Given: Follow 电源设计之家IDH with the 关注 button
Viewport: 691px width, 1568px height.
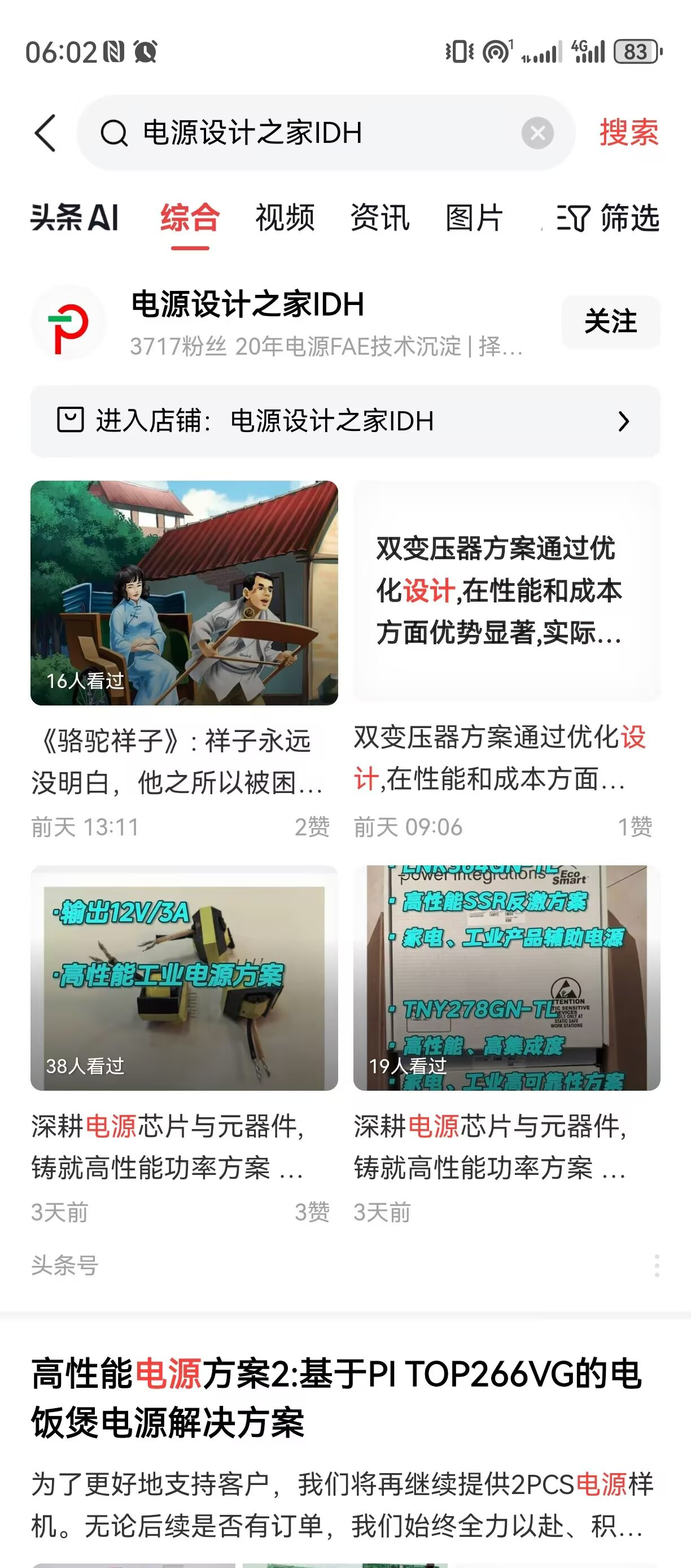Looking at the screenshot, I should [x=610, y=321].
